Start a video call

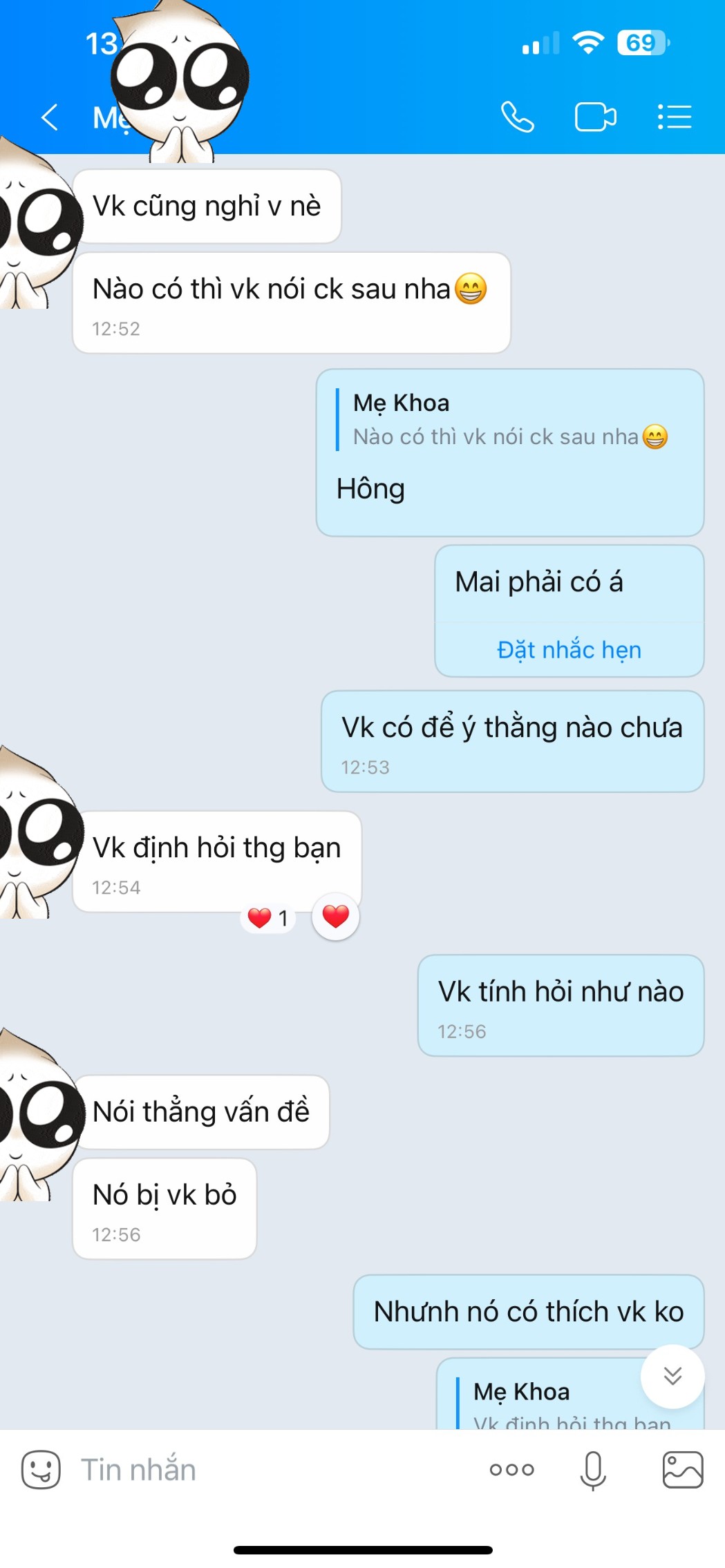click(x=595, y=117)
